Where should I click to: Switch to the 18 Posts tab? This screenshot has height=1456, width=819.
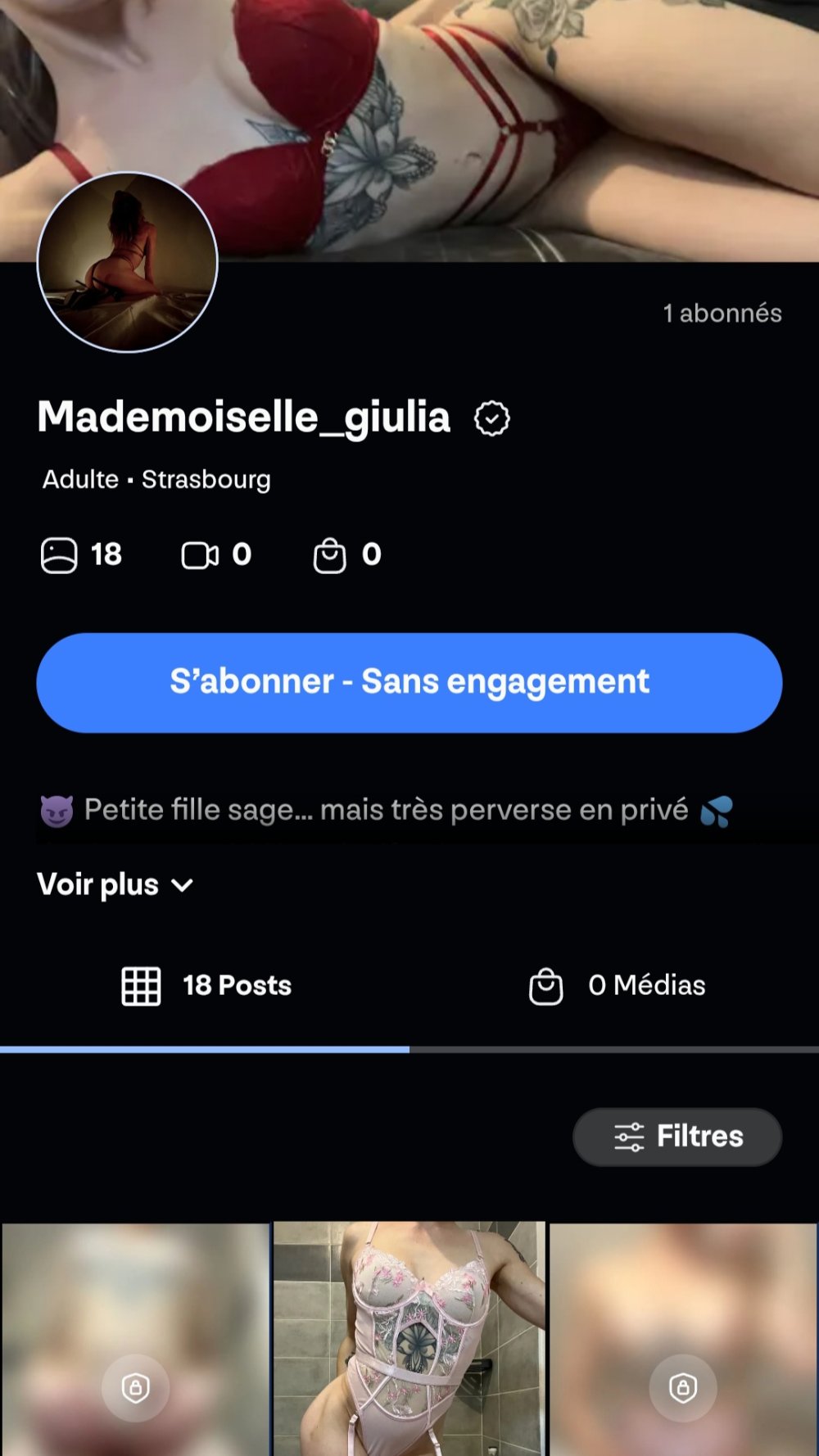pos(206,985)
